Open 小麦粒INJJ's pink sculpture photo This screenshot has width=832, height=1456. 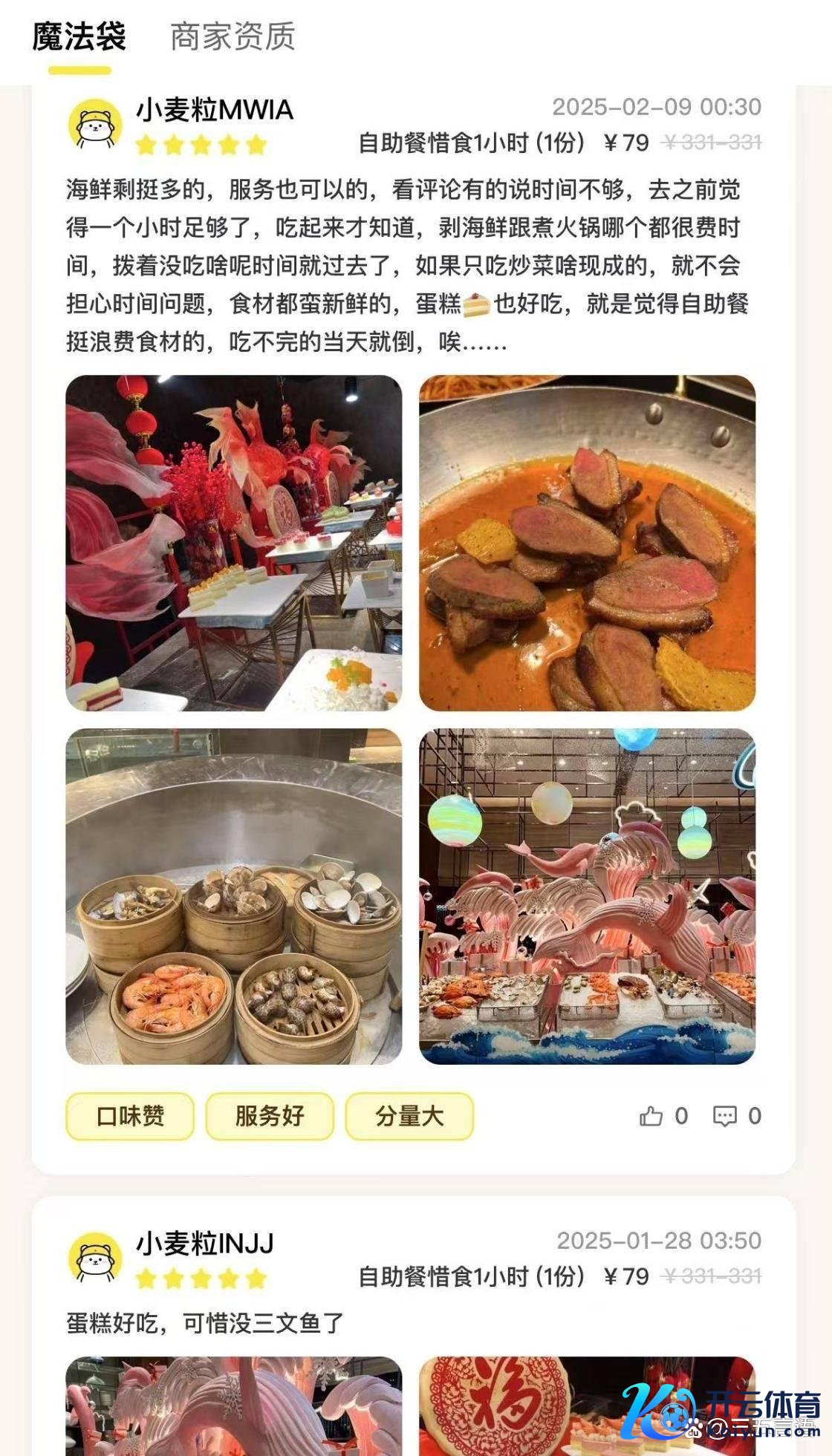tap(233, 1405)
